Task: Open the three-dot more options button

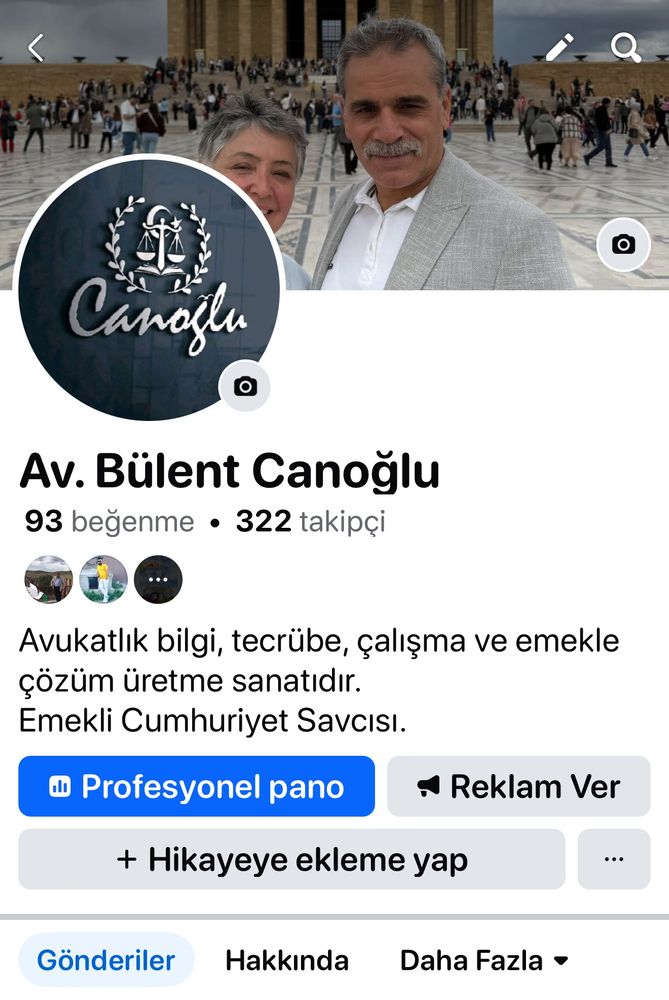Action: pyautogui.click(x=614, y=859)
